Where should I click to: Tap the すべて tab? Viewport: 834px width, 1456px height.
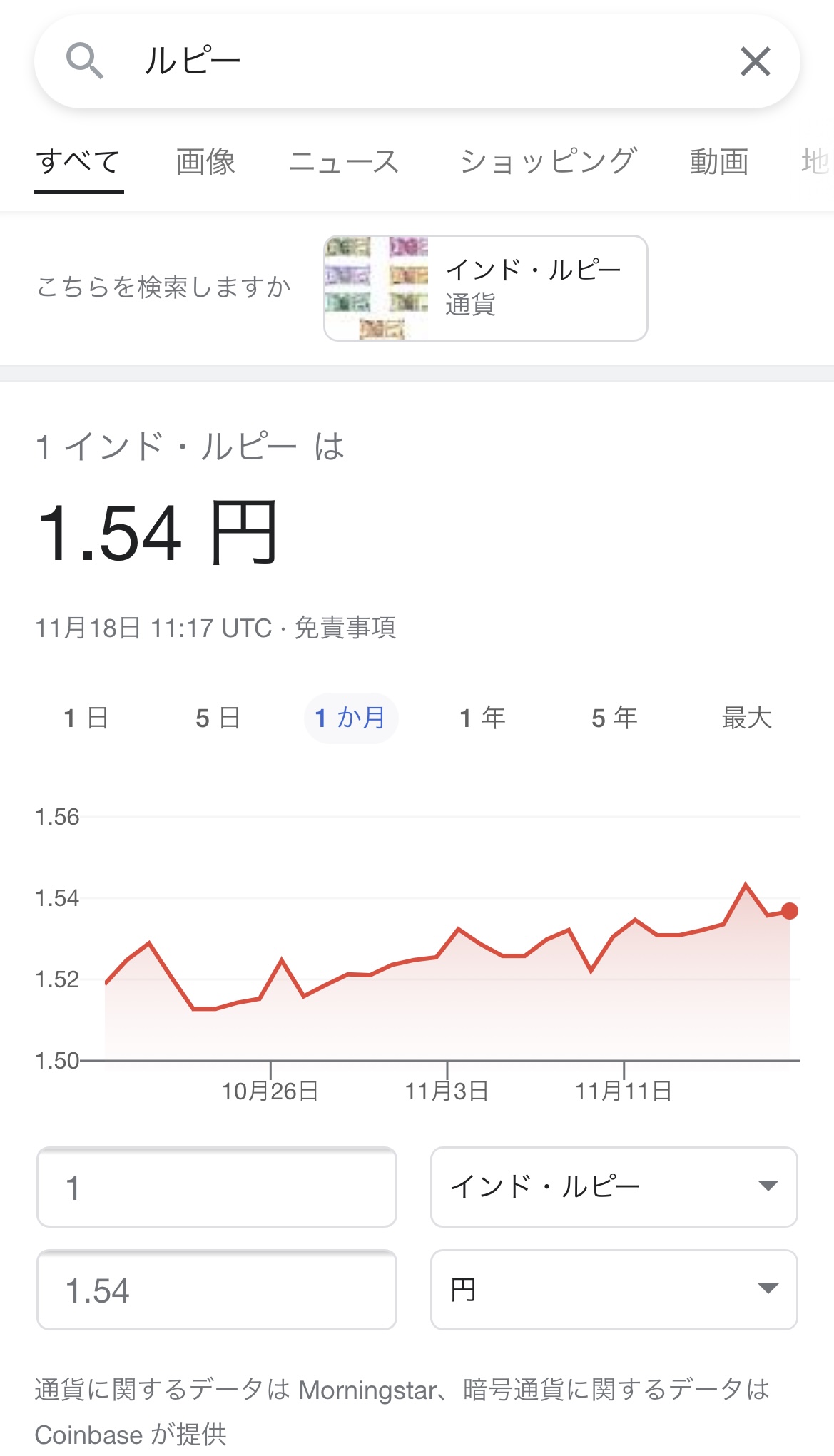coord(78,162)
